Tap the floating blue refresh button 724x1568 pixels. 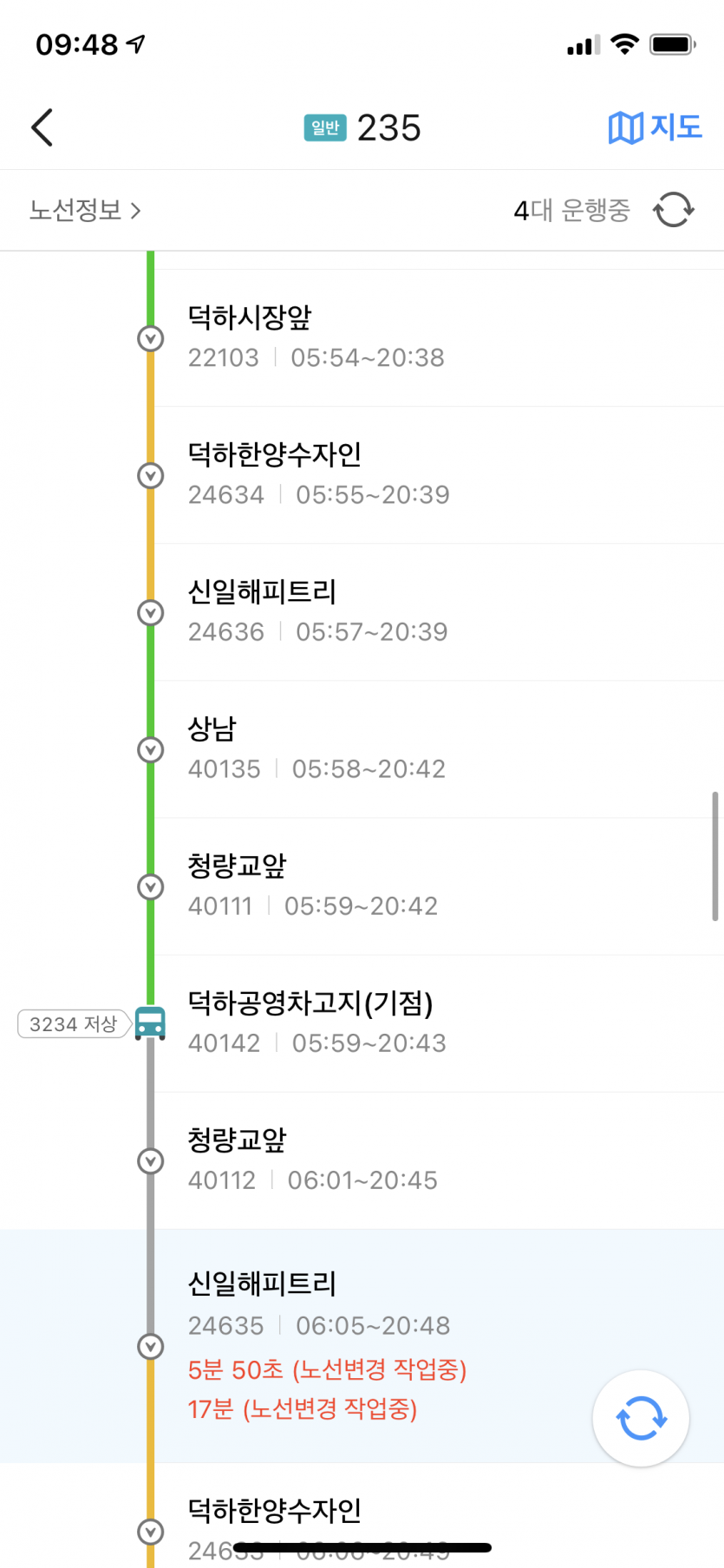tap(641, 1418)
